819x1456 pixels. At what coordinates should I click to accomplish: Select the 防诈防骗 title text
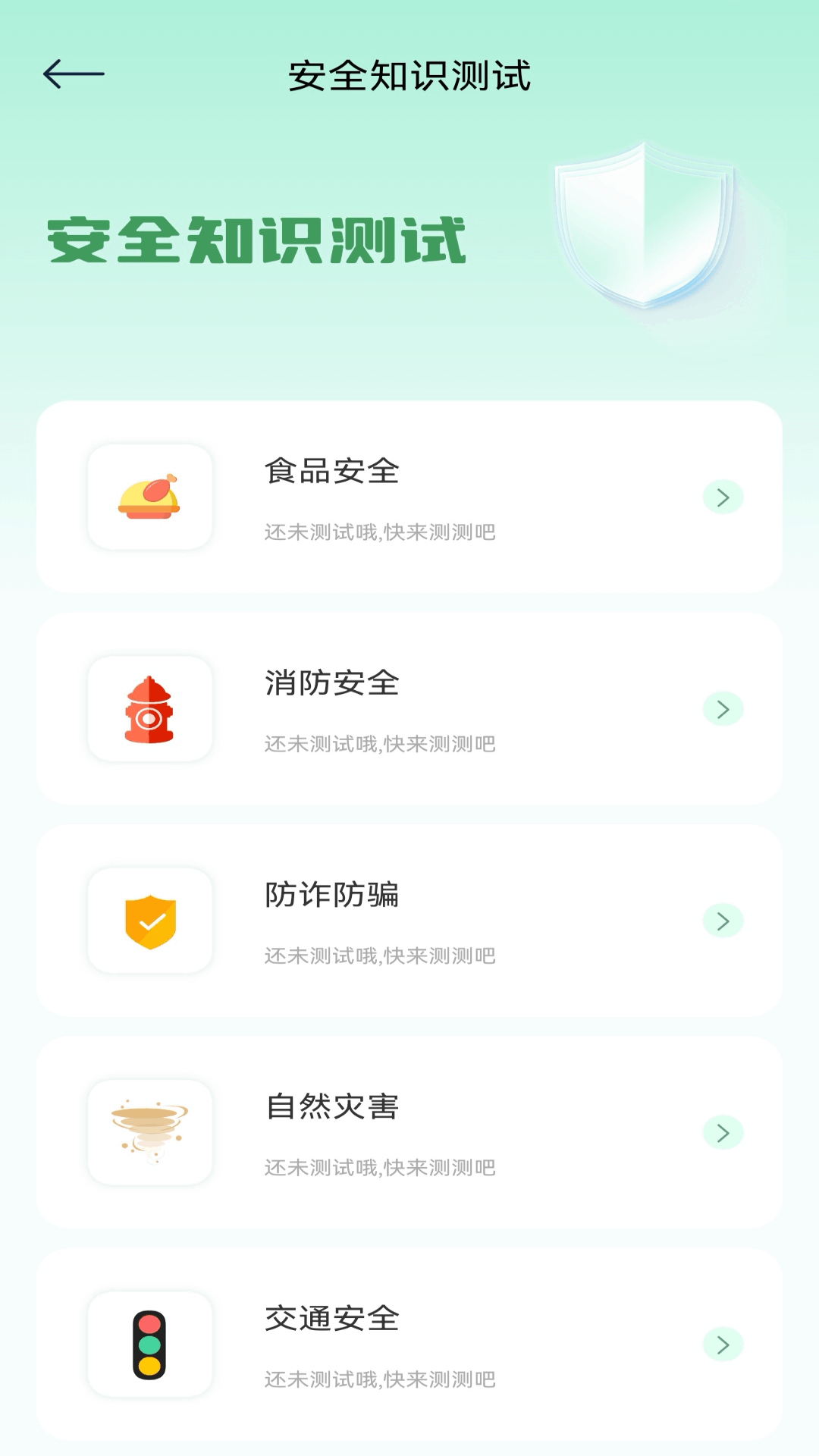[x=332, y=895]
